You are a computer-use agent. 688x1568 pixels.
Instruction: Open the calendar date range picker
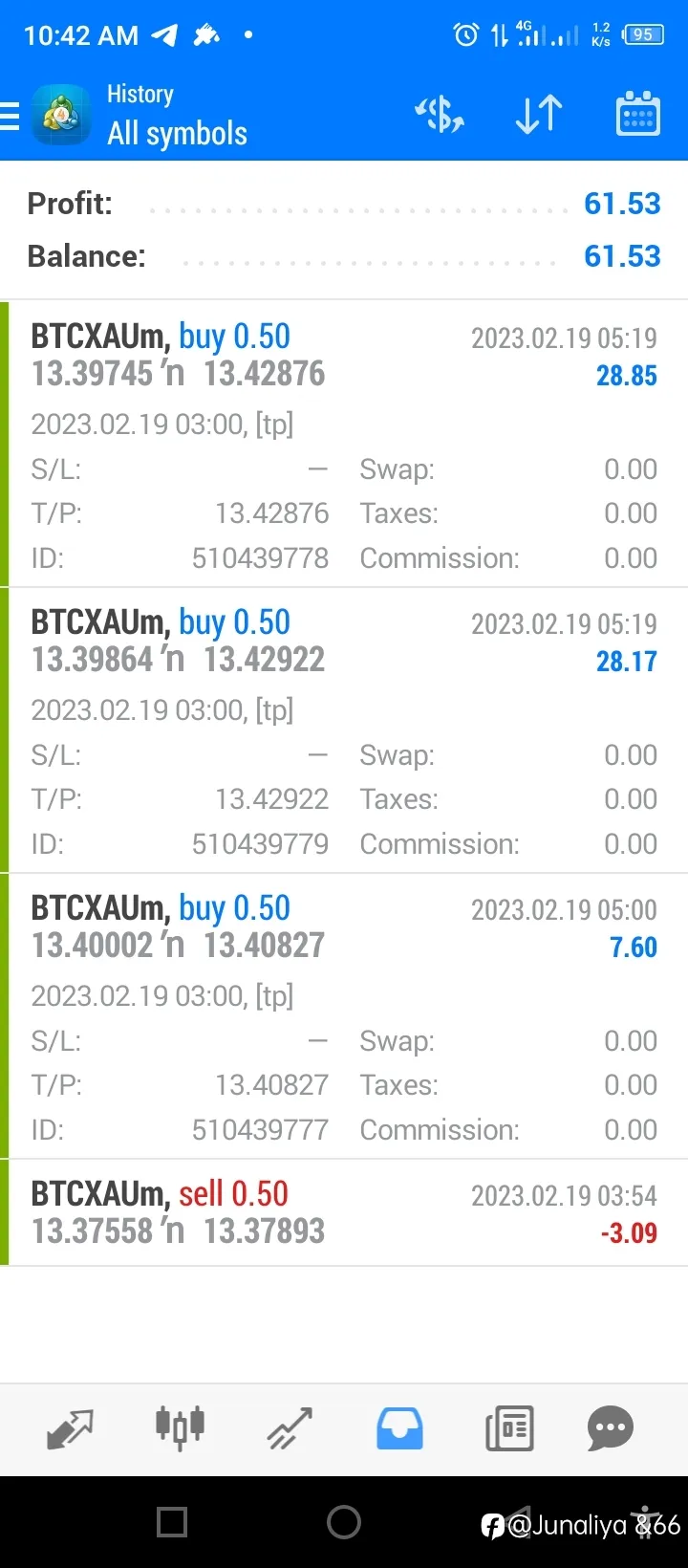click(x=637, y=115)
